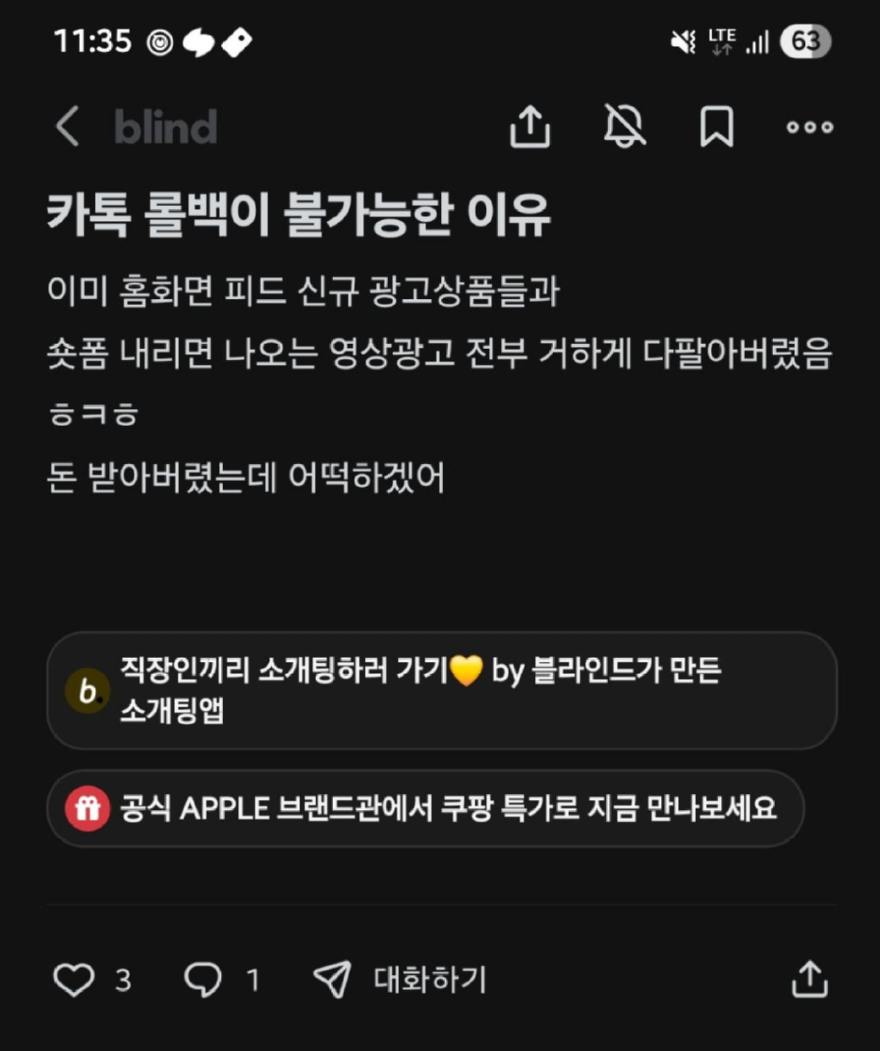Screen dimensions: 880x1051
Task: Open the 직장인끼리 소개팅하러 가기 banner
Action: coord(441,690)
